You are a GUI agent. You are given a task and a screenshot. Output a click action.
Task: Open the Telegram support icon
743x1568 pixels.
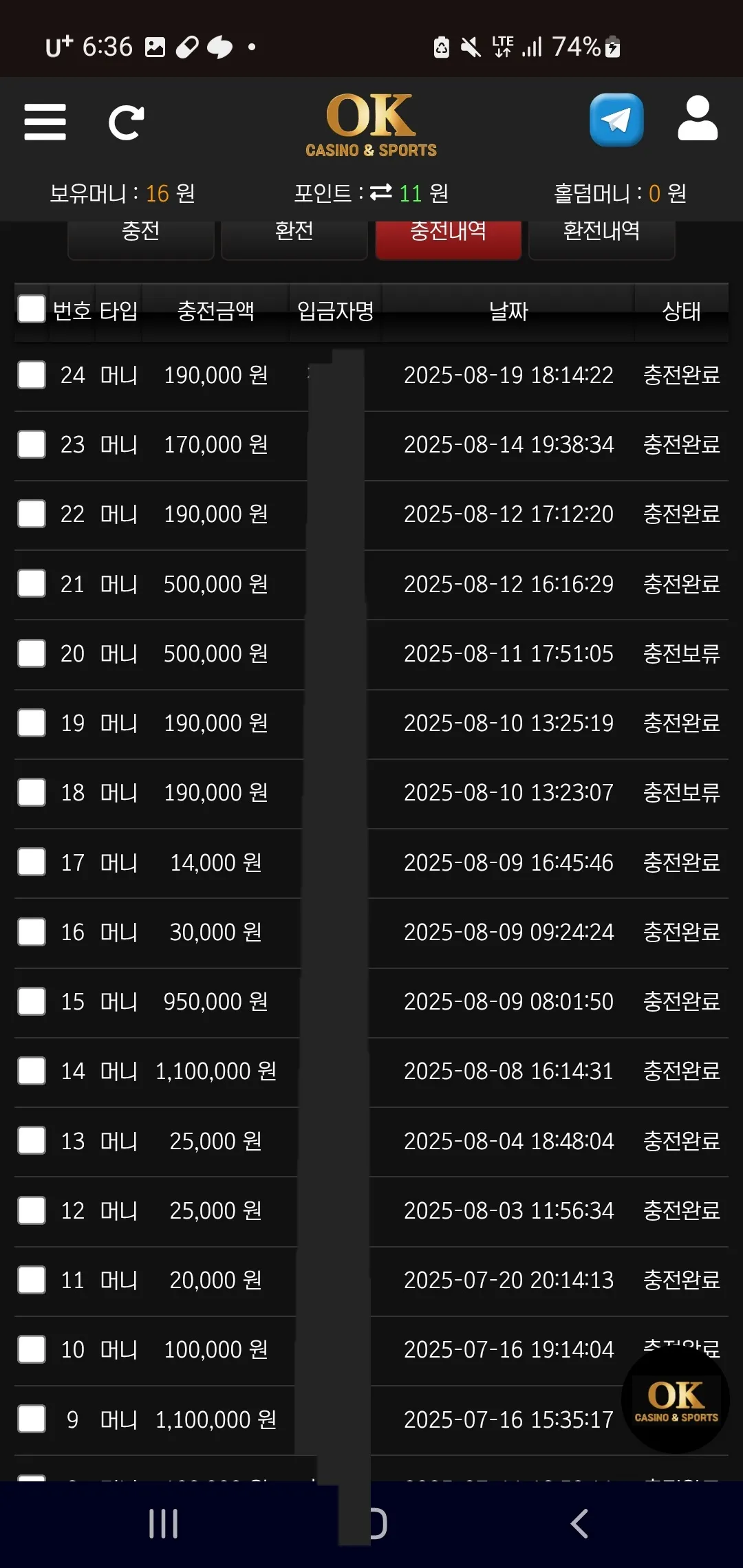pyautogui.click(x=616, y=120)
